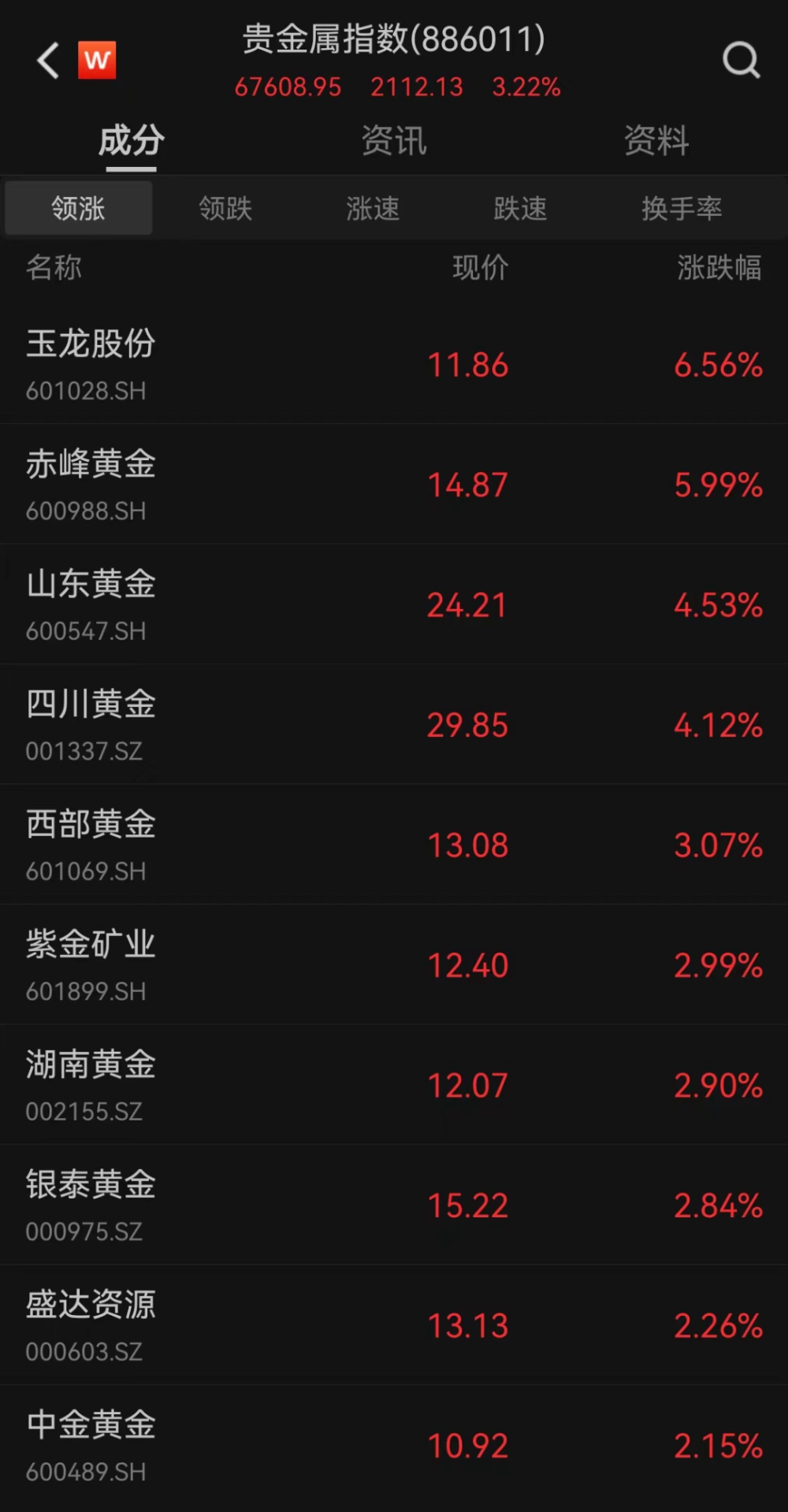
Task: Go back using the arrow icon
Action: pos(49,61)
